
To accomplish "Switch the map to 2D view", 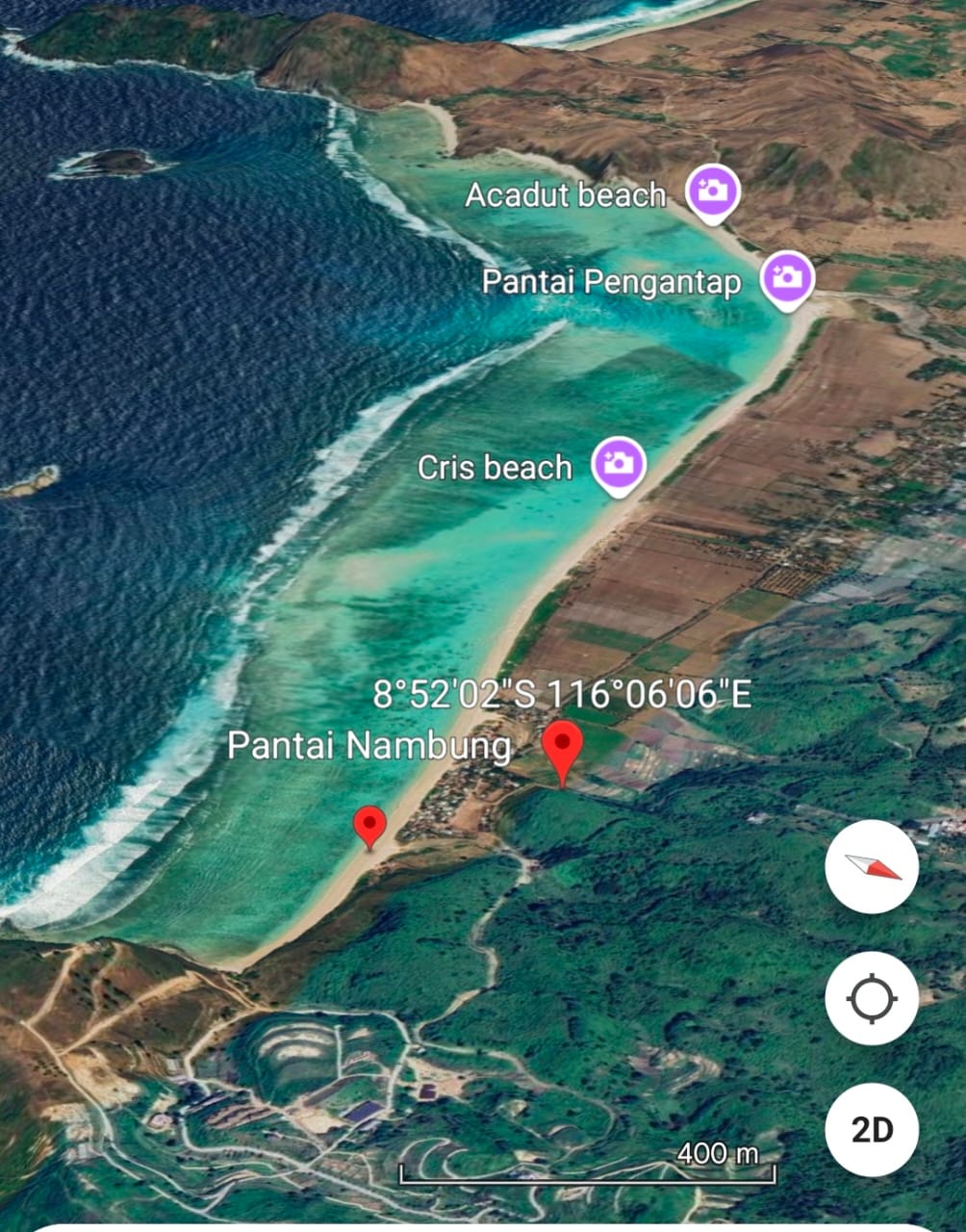I will (872, 1129).
